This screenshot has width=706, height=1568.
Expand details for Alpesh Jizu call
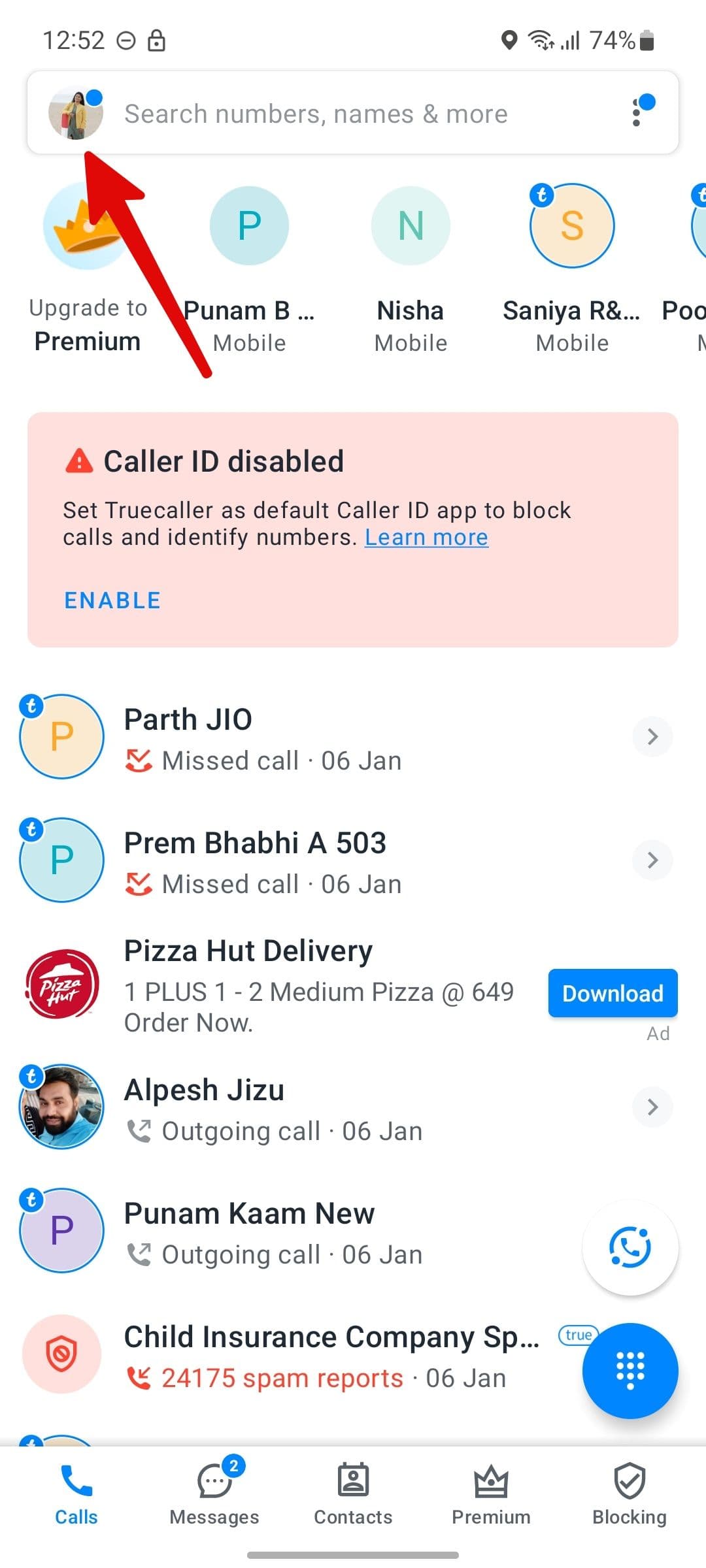click(652, 1106)
